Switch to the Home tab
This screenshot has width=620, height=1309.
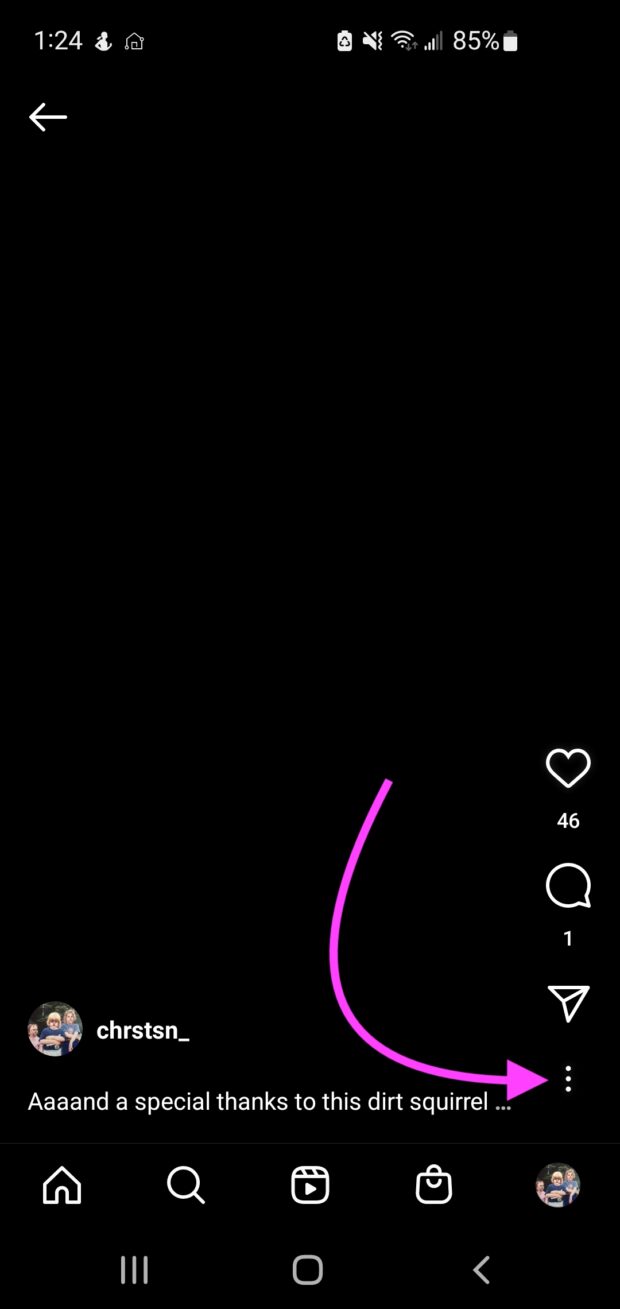point(62,1186)
